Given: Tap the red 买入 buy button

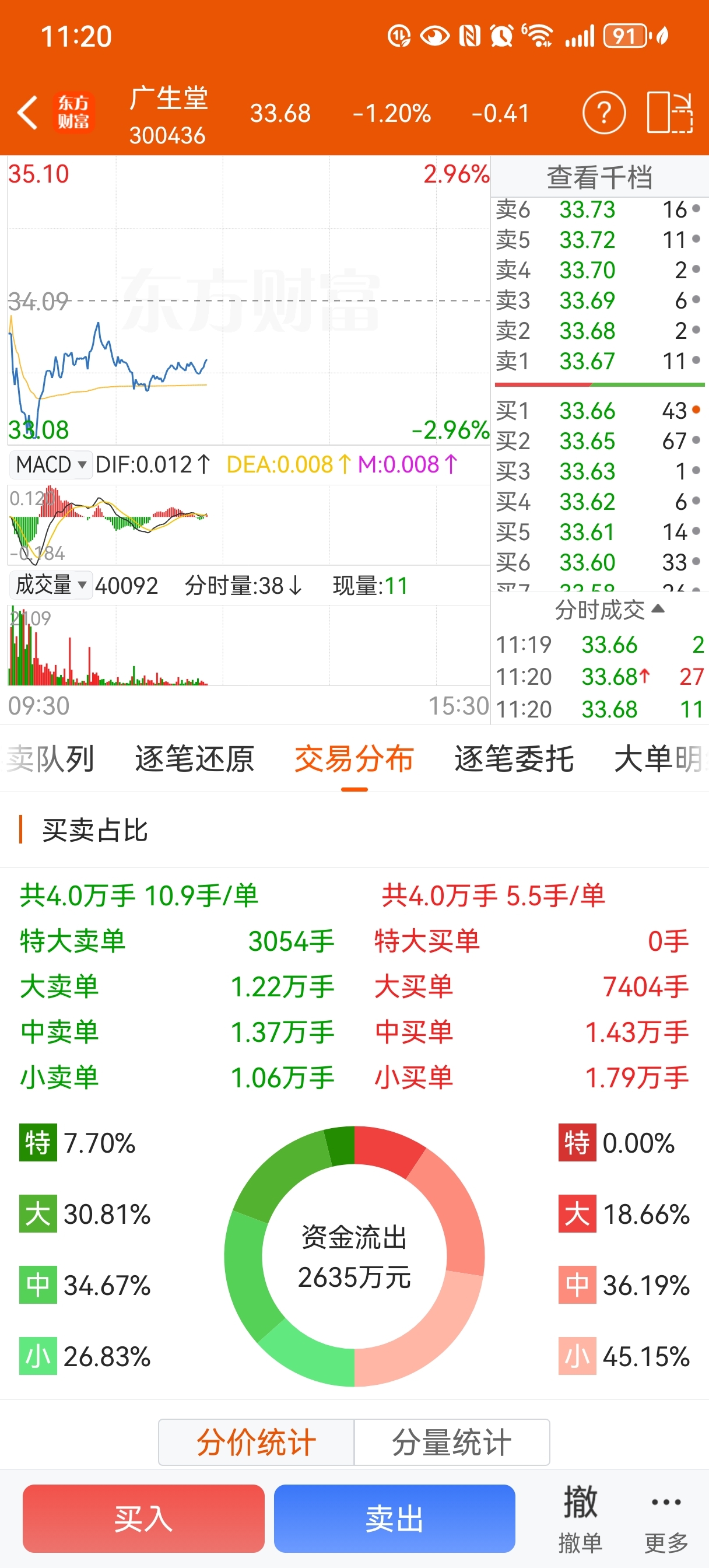Looking at the screenshot, I should coord(143,1518).
